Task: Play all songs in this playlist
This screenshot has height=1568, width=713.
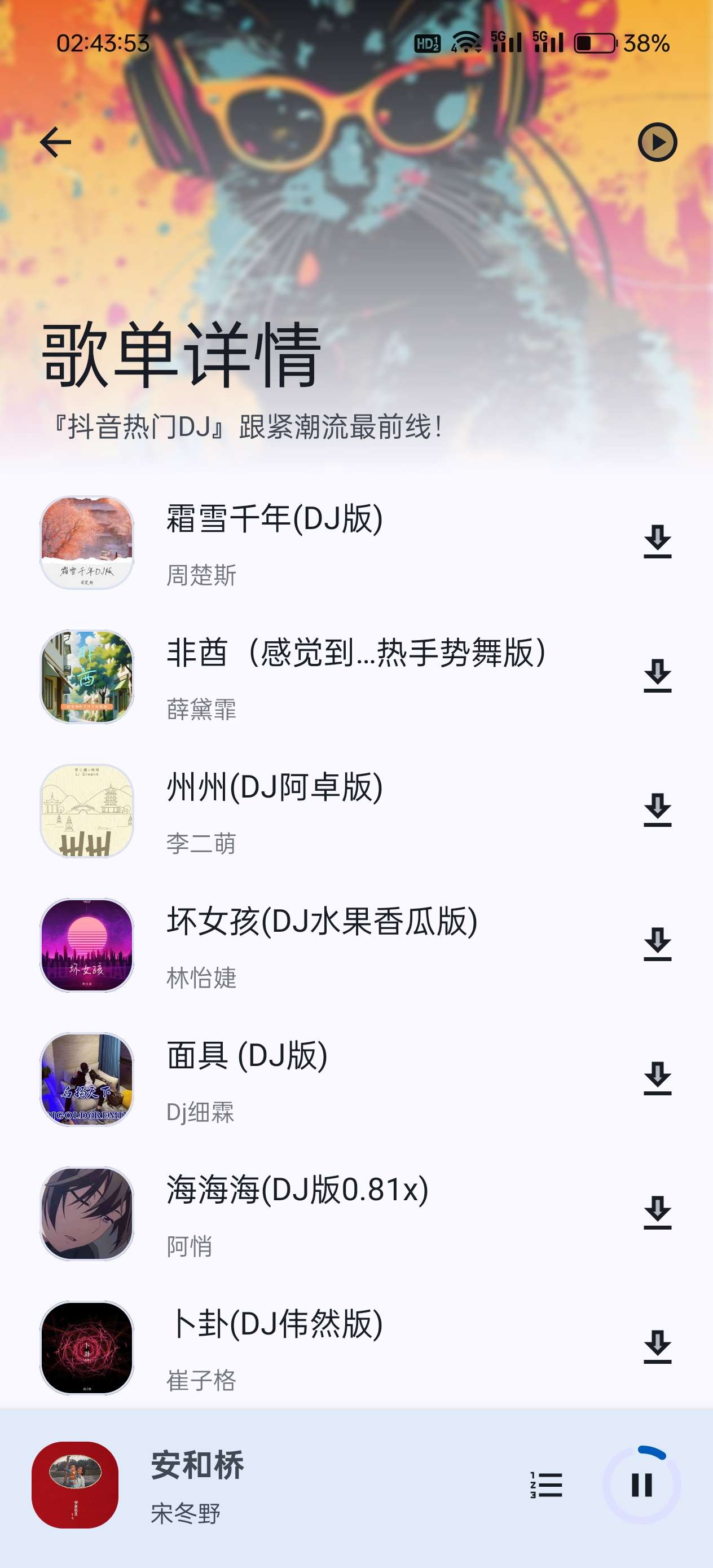Action: click(x=657, y=143)
